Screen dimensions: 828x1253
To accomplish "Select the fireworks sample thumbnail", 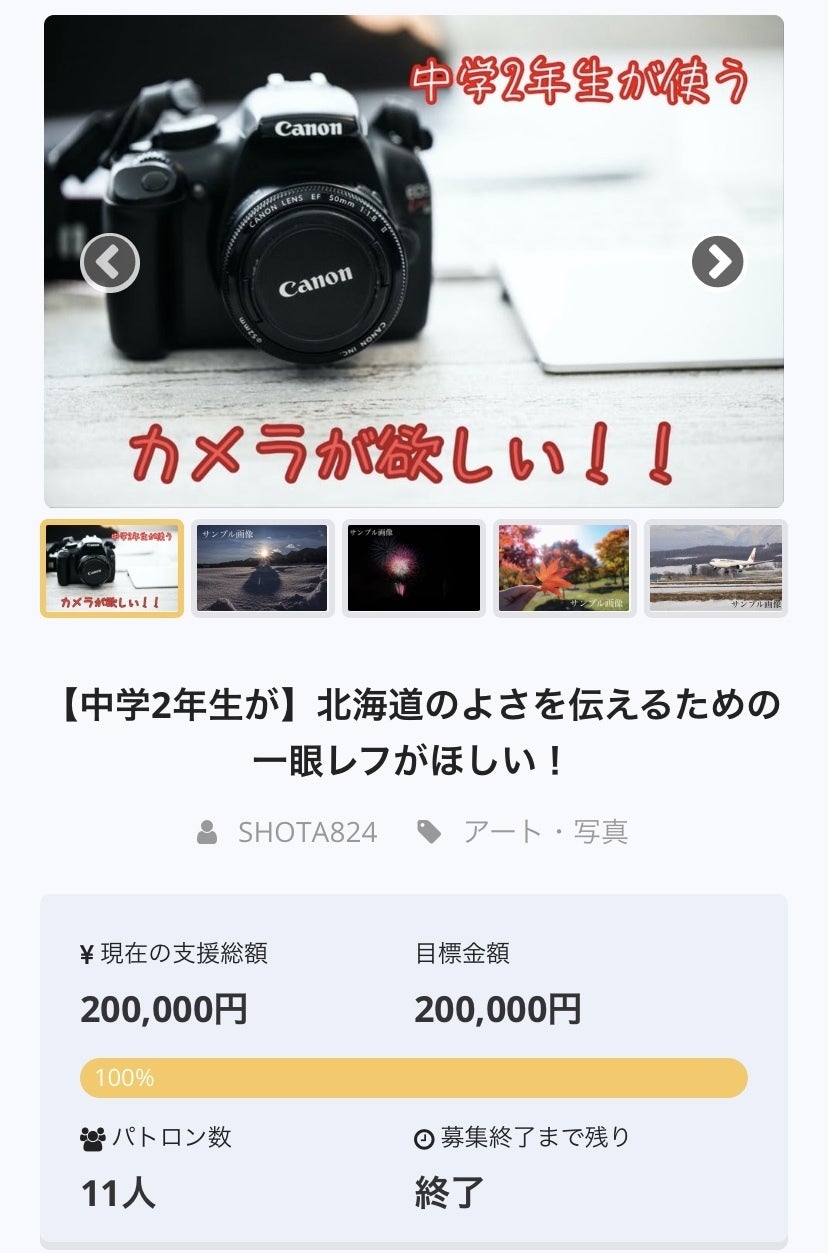I will pos(414,568).
